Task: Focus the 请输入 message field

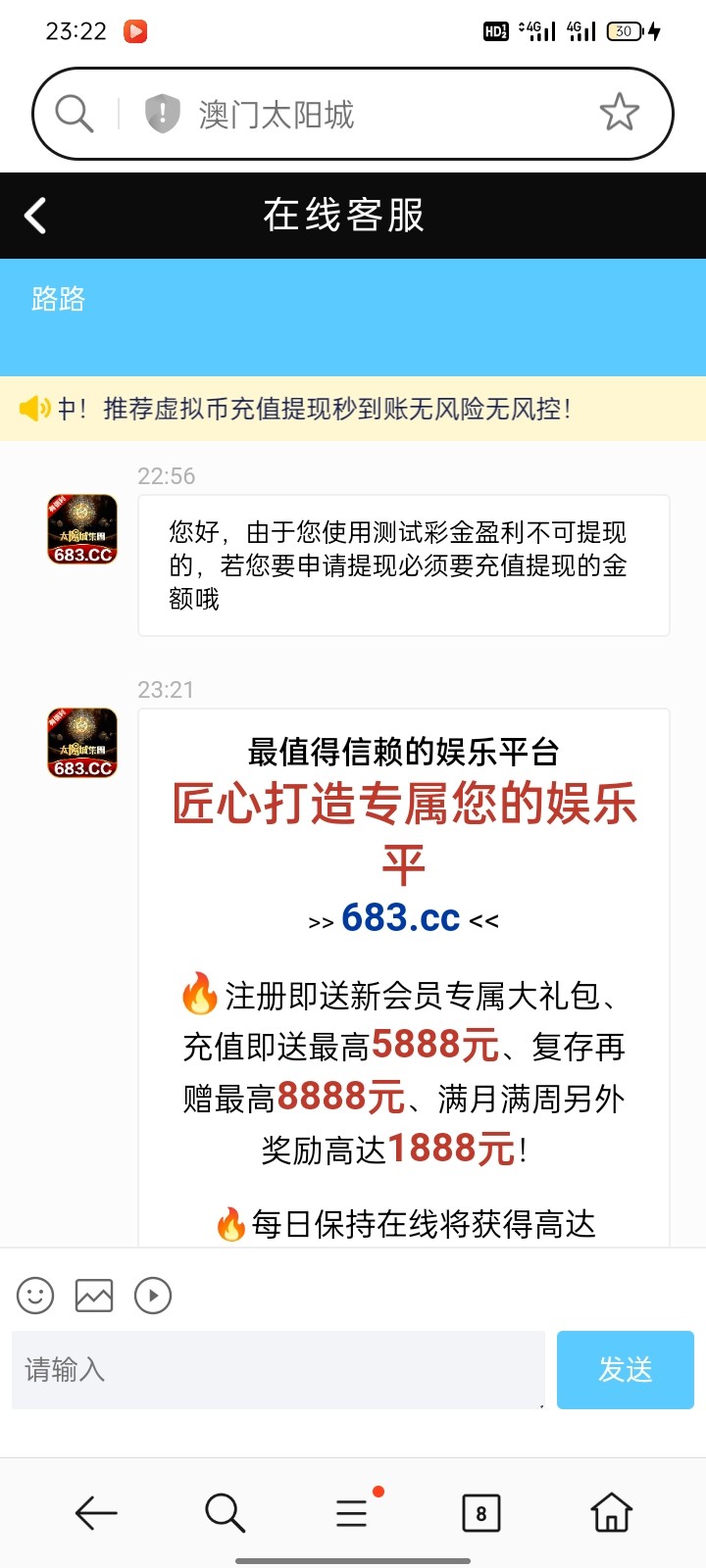Action: [x=277, y=1369]
